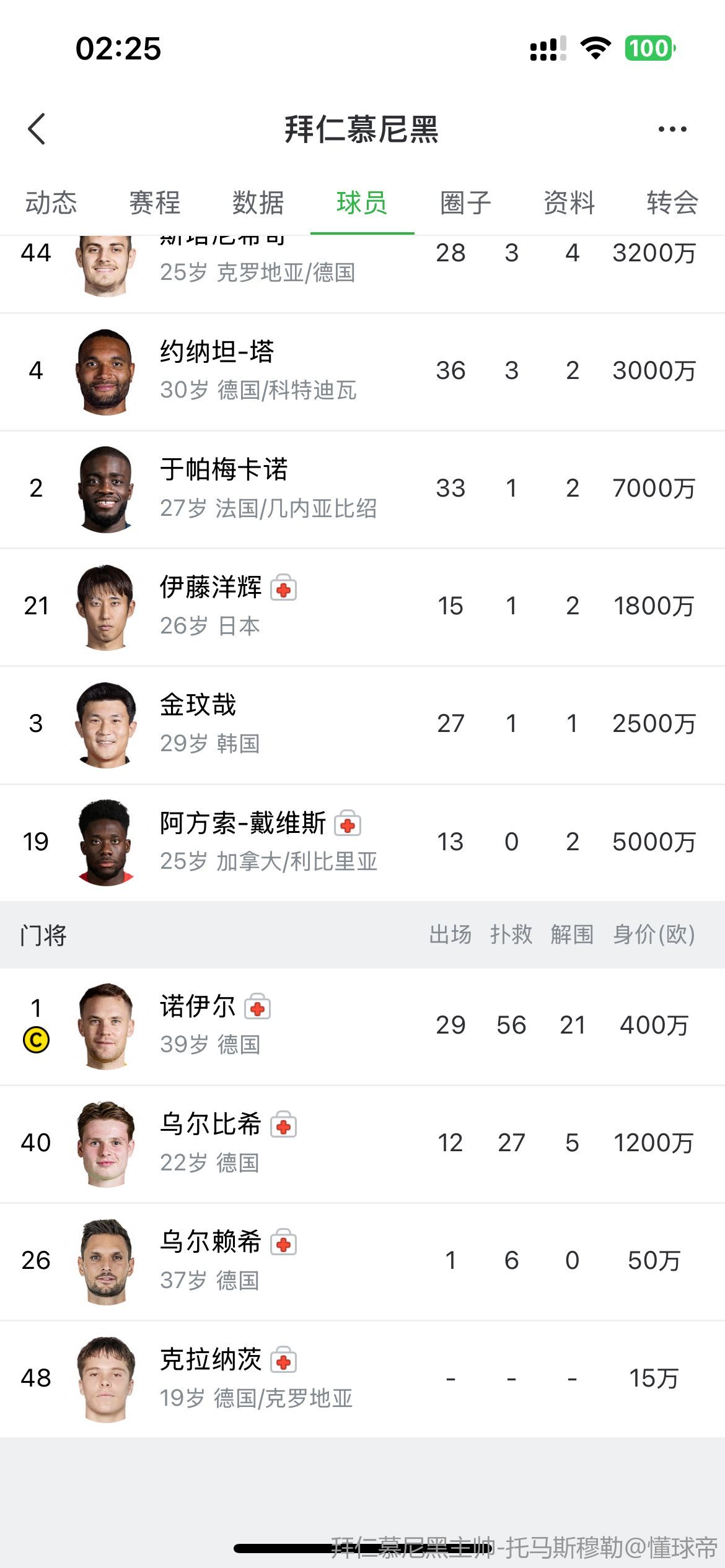
Task: Open 金玟哉's player details
Action: 198,723
